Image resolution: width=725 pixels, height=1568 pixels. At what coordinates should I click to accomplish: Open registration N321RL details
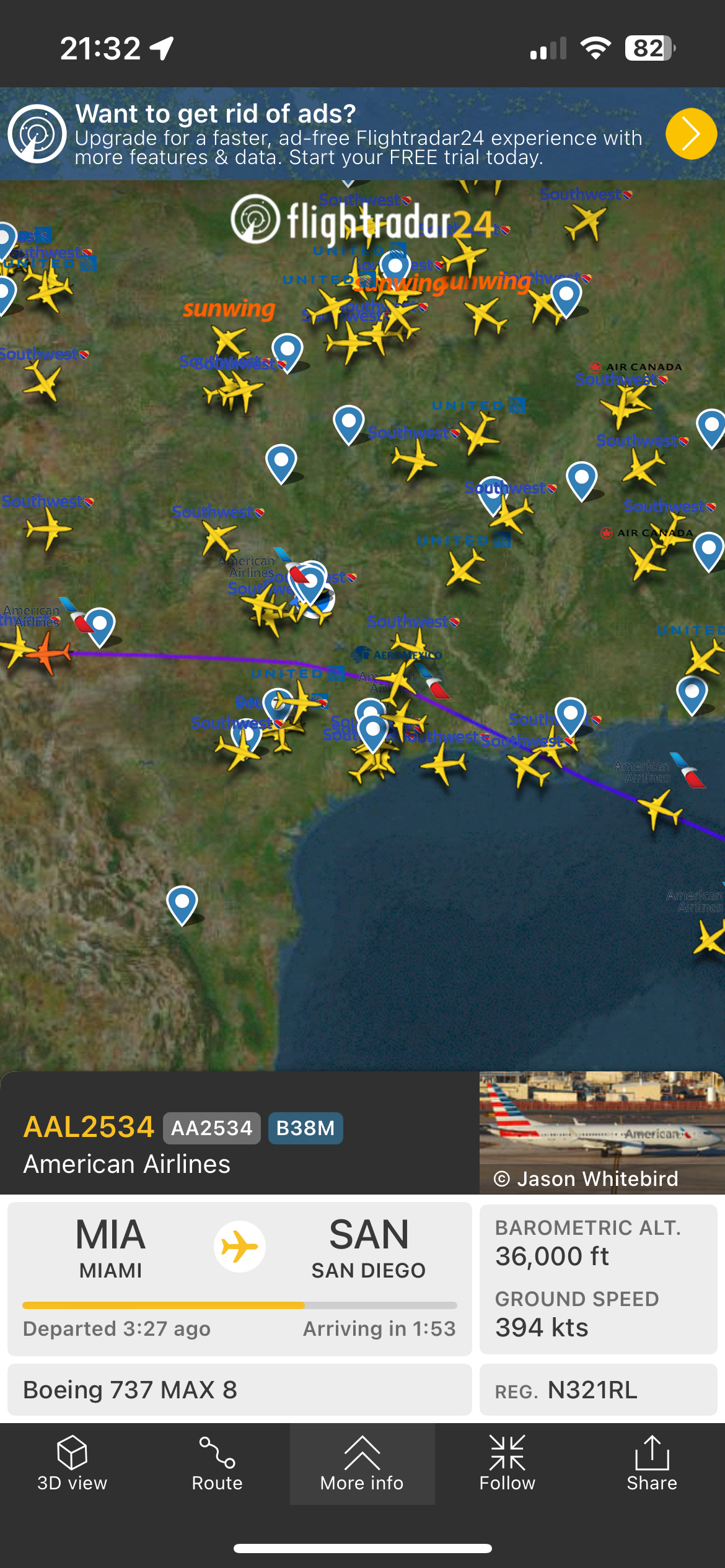[598, 1390]
